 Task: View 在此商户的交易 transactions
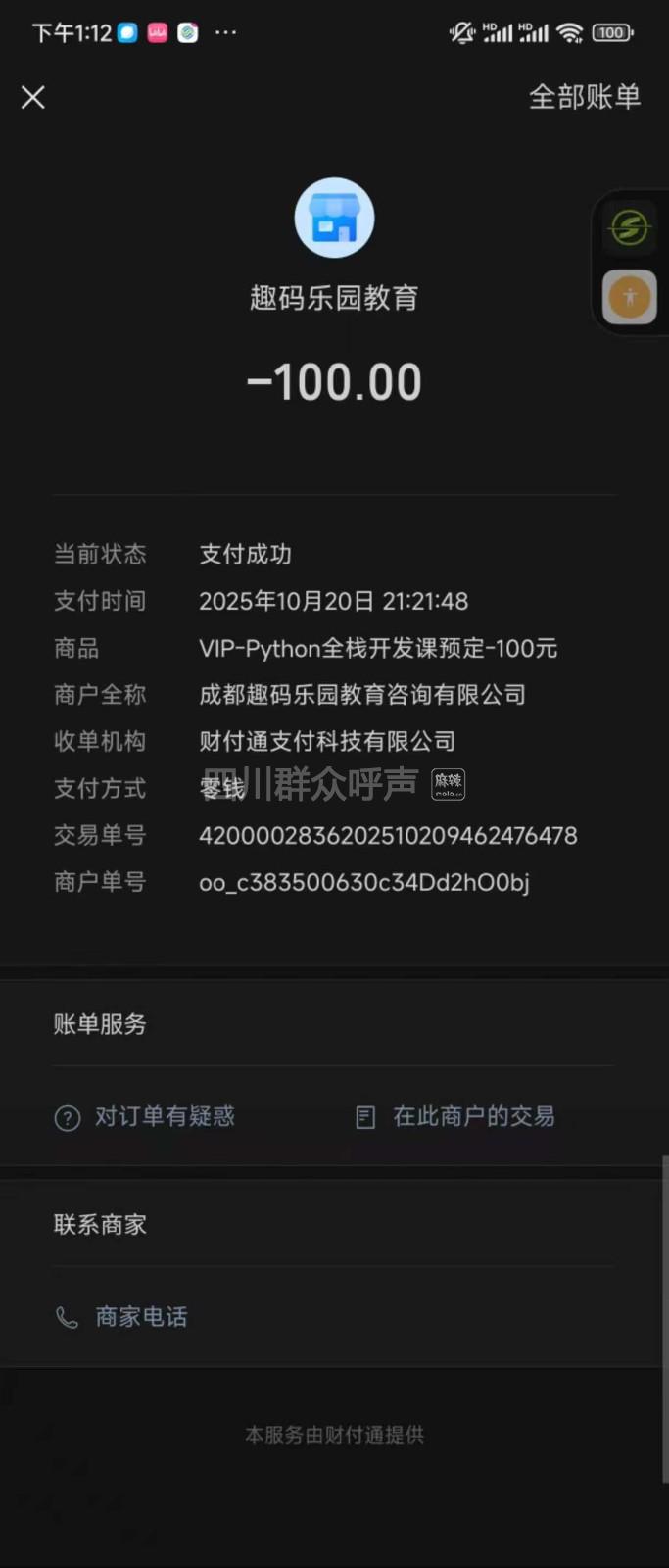(x=455, y=1116)
